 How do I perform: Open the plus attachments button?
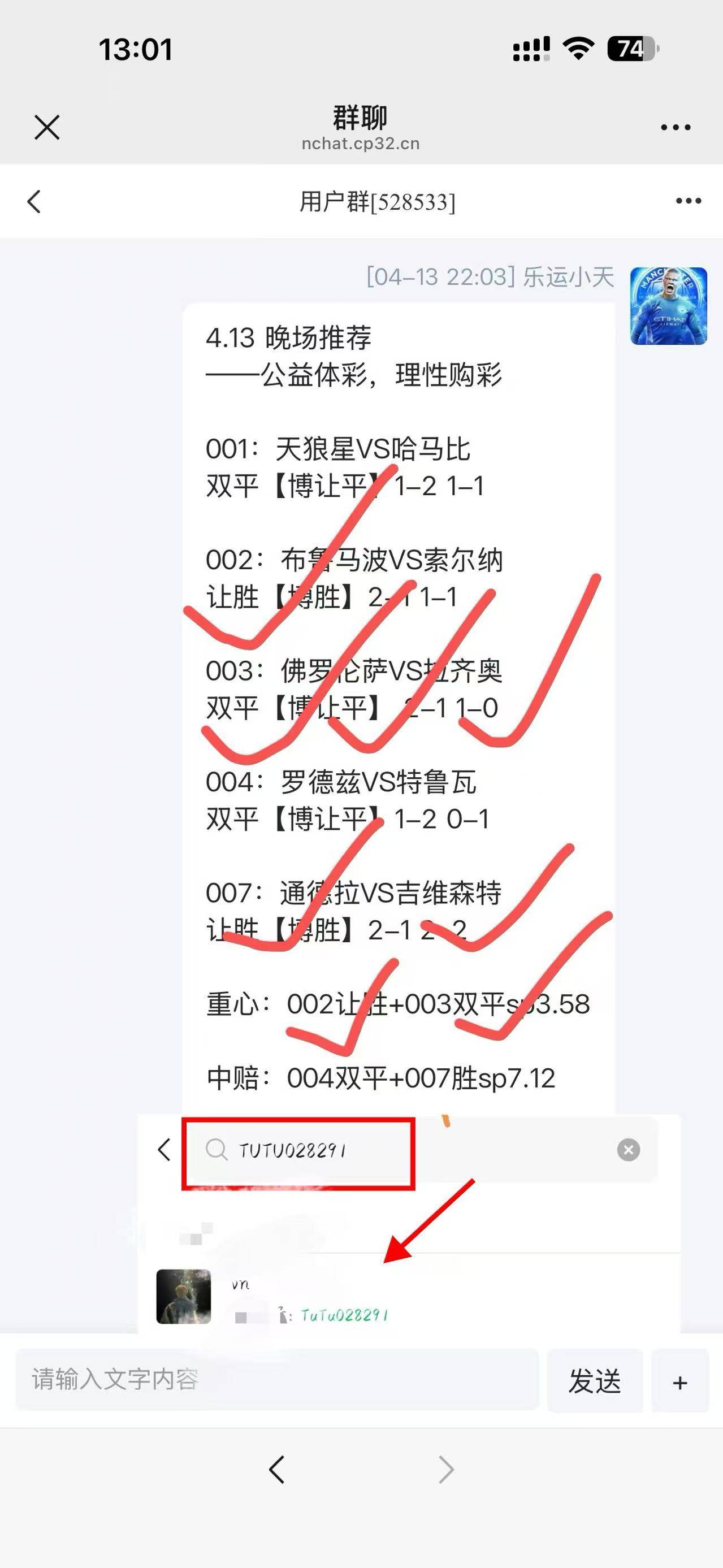(x=680, y=1380)
